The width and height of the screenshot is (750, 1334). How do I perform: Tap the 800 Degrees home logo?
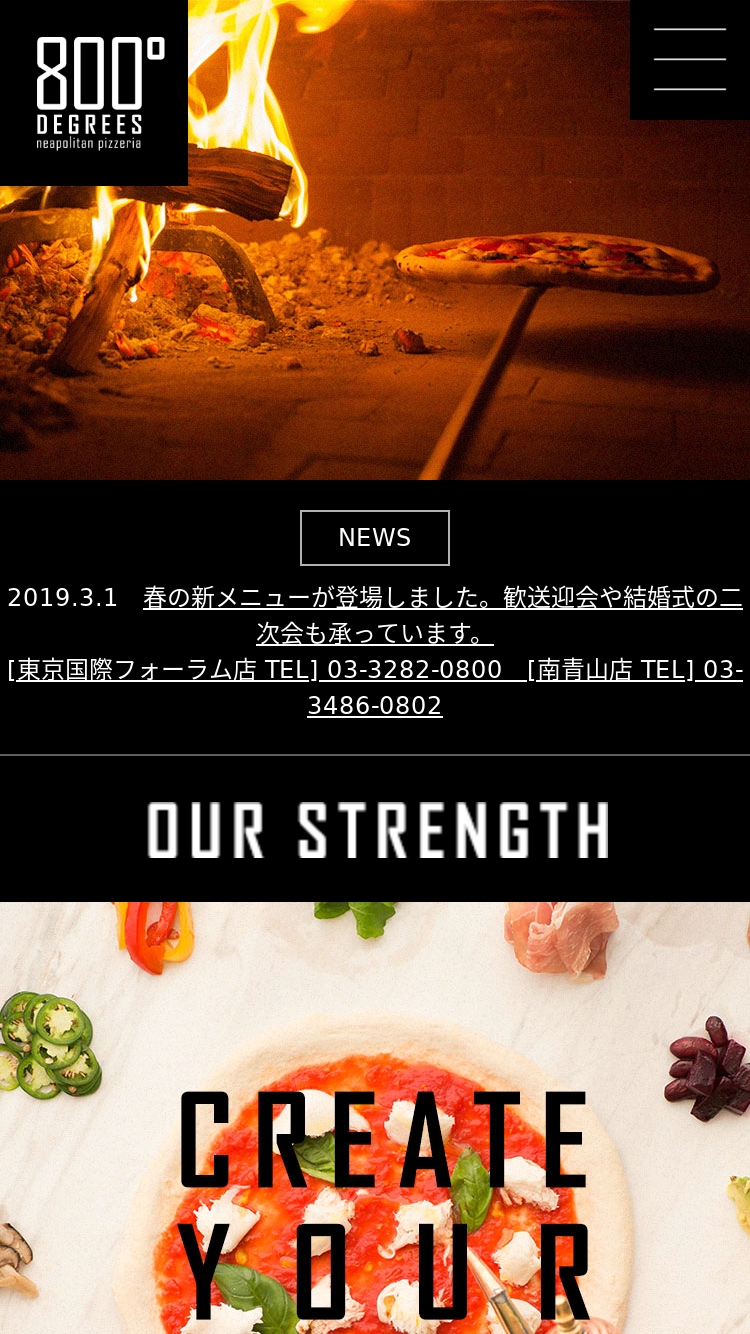93,92
